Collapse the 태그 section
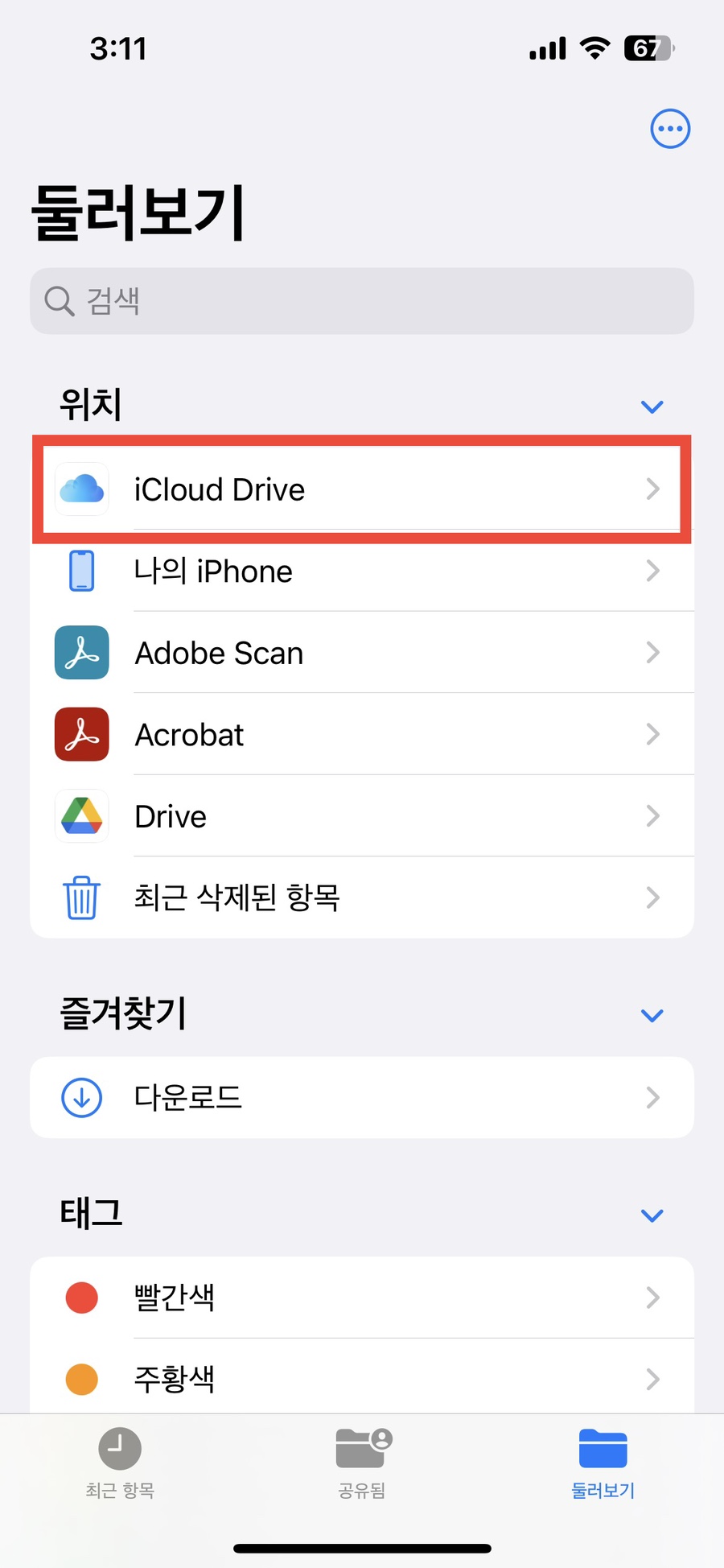The image size is (724, 1568). click(x=652, y=1215)
